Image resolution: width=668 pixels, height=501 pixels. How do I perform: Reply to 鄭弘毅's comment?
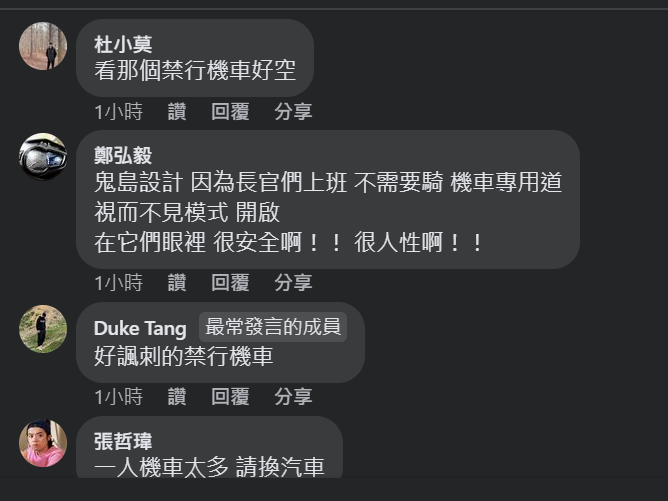click(x=230, y=283)
